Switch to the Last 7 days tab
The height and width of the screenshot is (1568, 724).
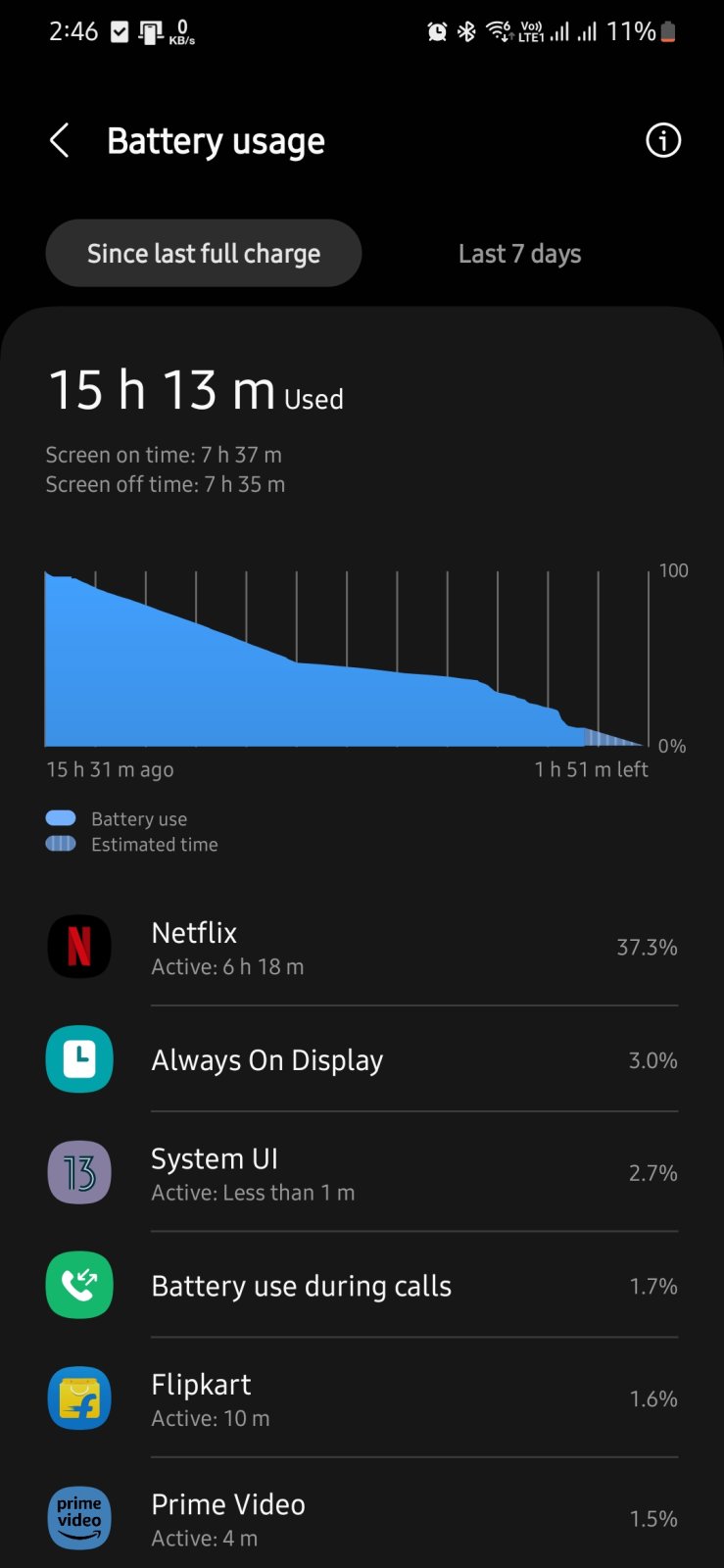tap(519, 254)
